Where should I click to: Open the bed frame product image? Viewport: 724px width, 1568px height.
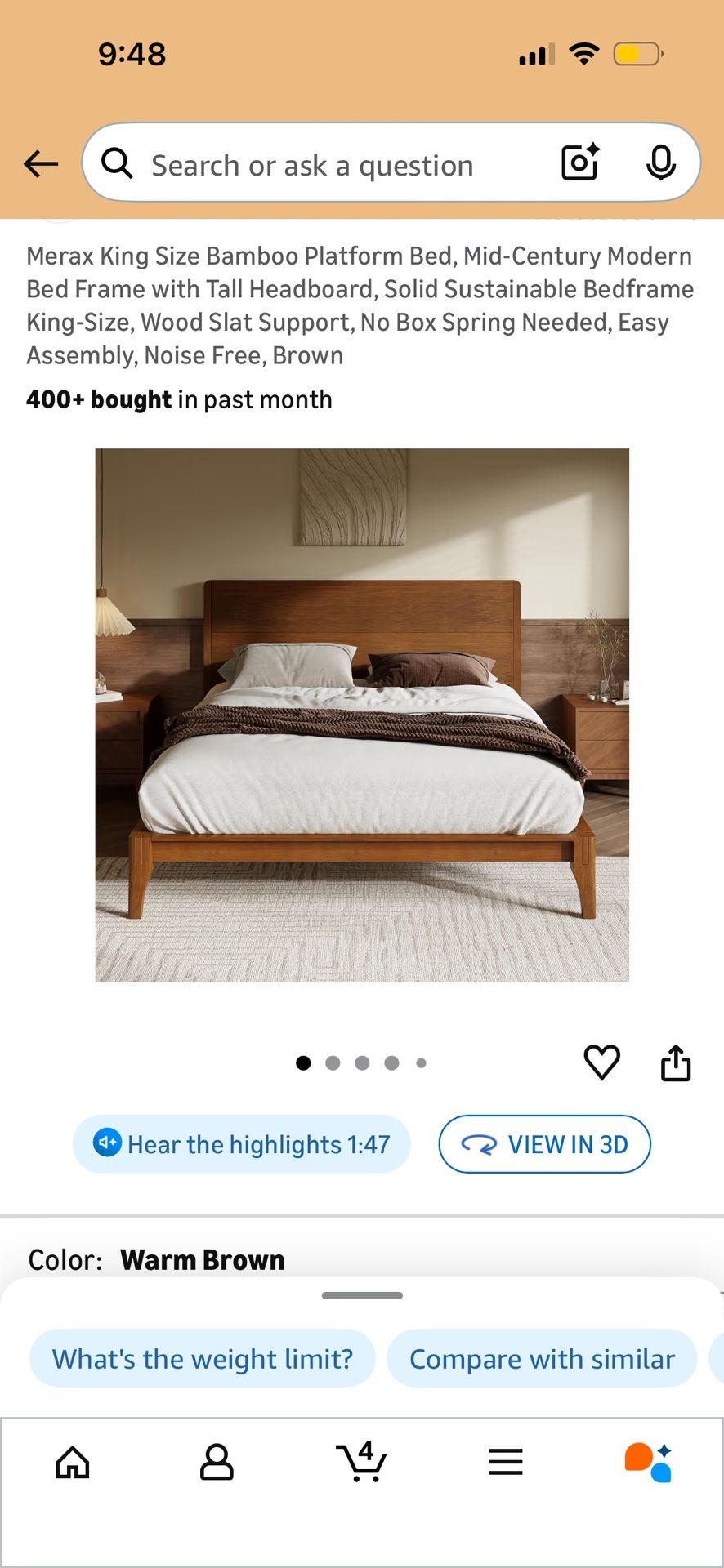(x=362, y=715)
